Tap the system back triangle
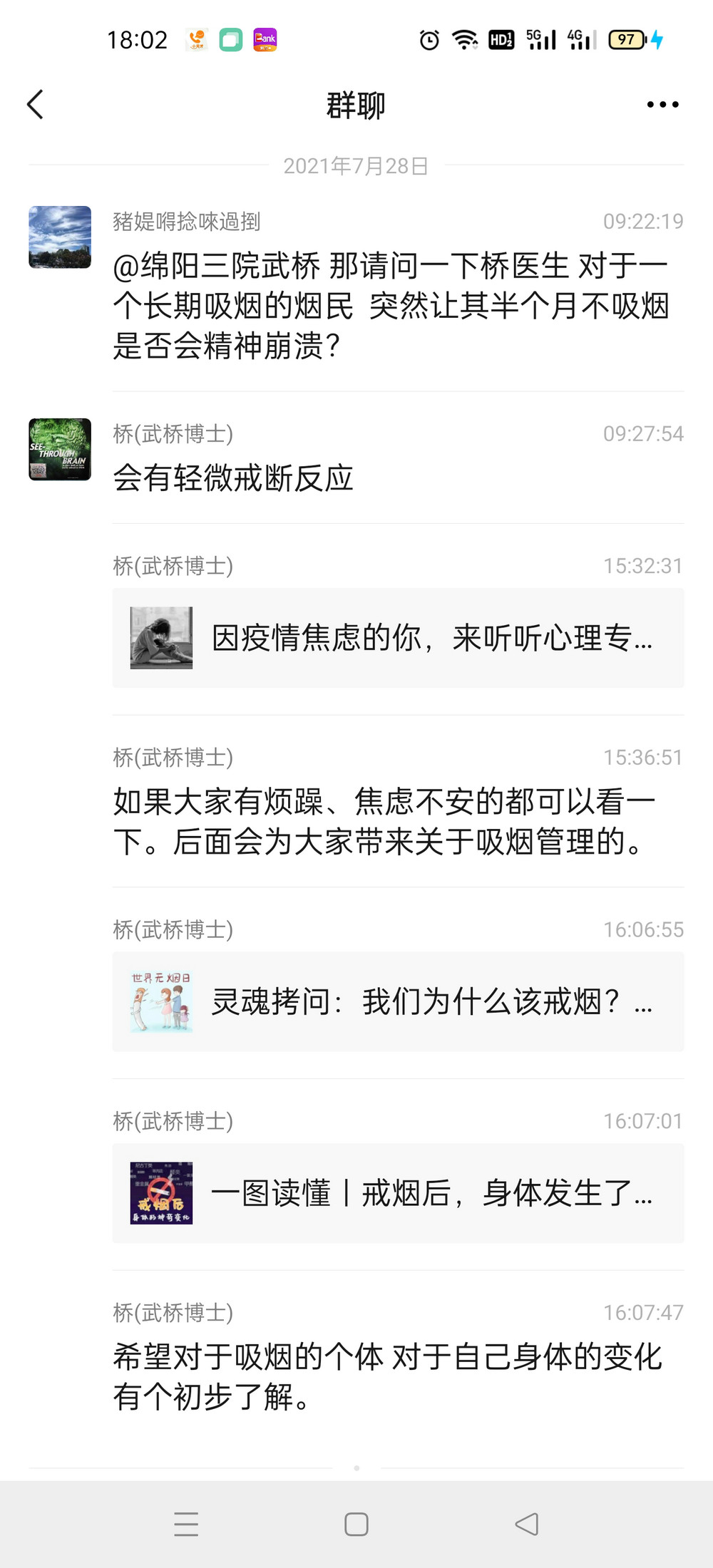The width and height of the screenshot is (713, 1568). [x=526, y=1525]
